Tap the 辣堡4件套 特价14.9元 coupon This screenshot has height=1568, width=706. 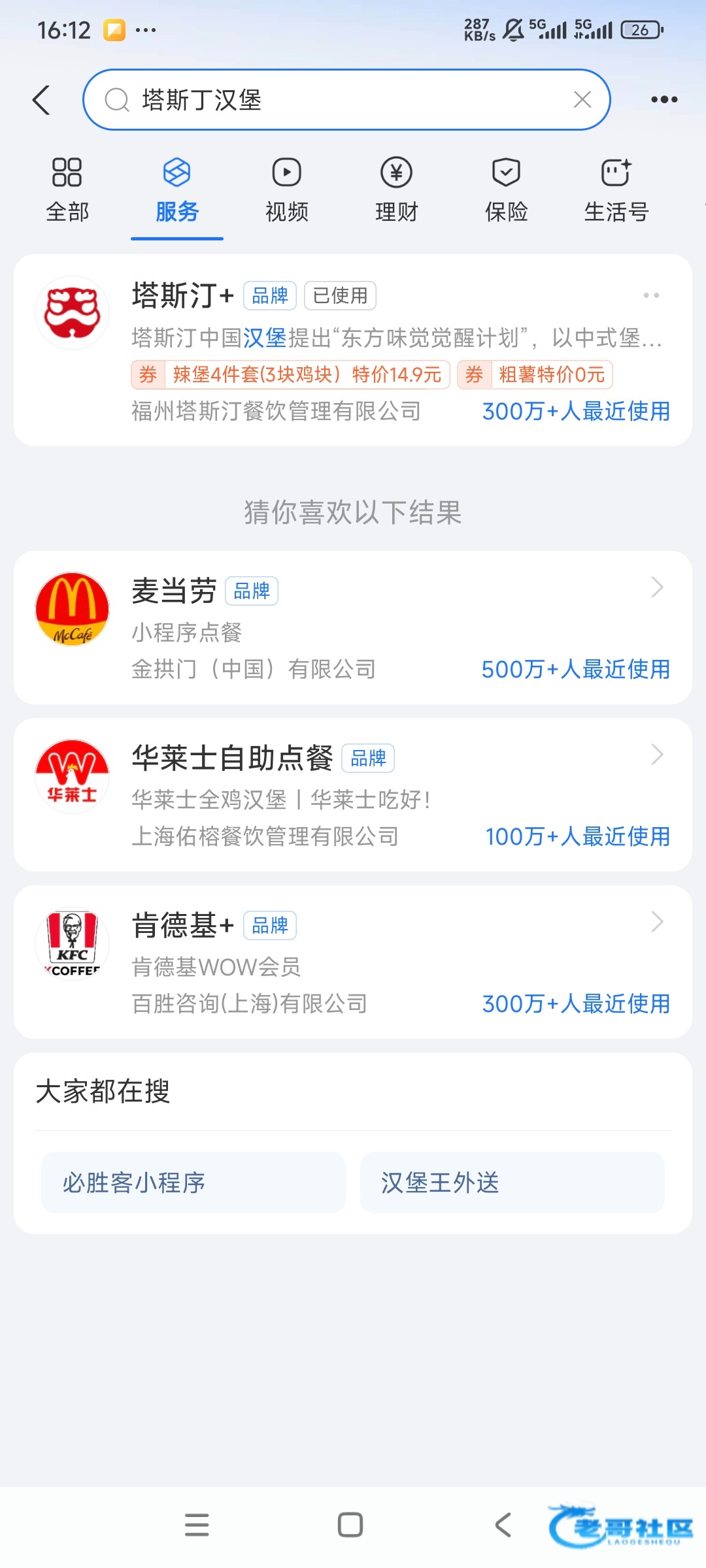[x=290, y=374]
